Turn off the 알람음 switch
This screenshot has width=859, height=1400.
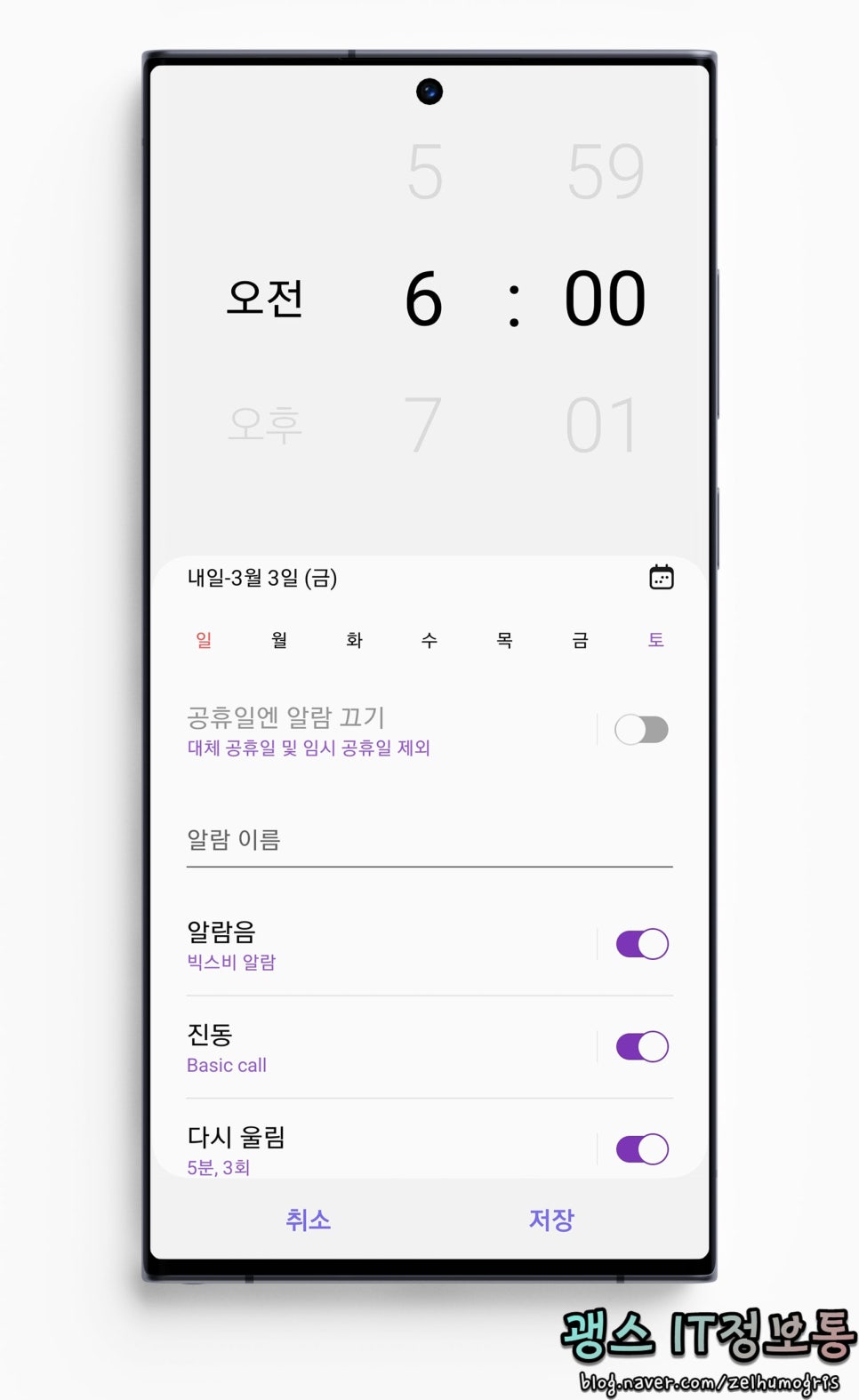click(642, 944)
